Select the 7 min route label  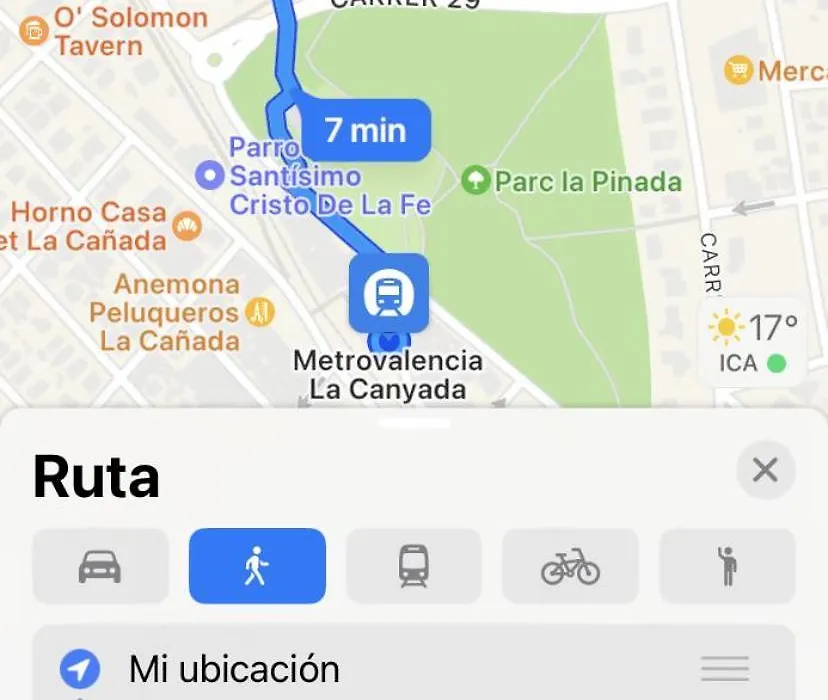(x=366, y=130)
